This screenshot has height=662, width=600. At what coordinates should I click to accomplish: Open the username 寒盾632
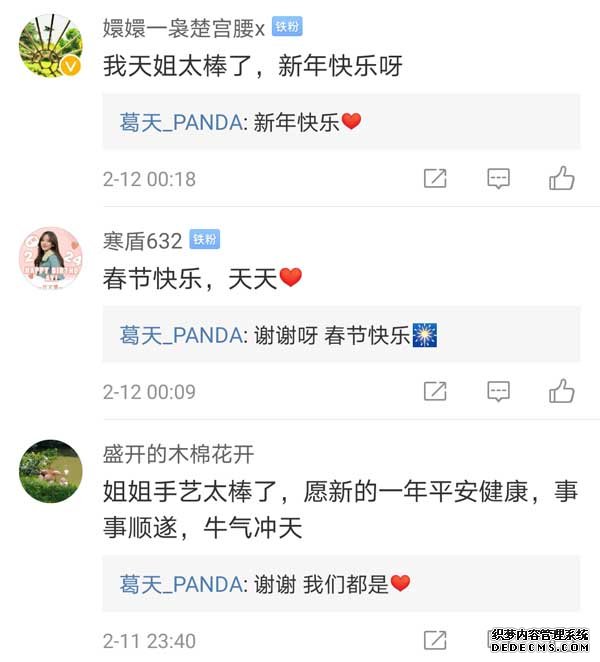[x=143, y=241]
